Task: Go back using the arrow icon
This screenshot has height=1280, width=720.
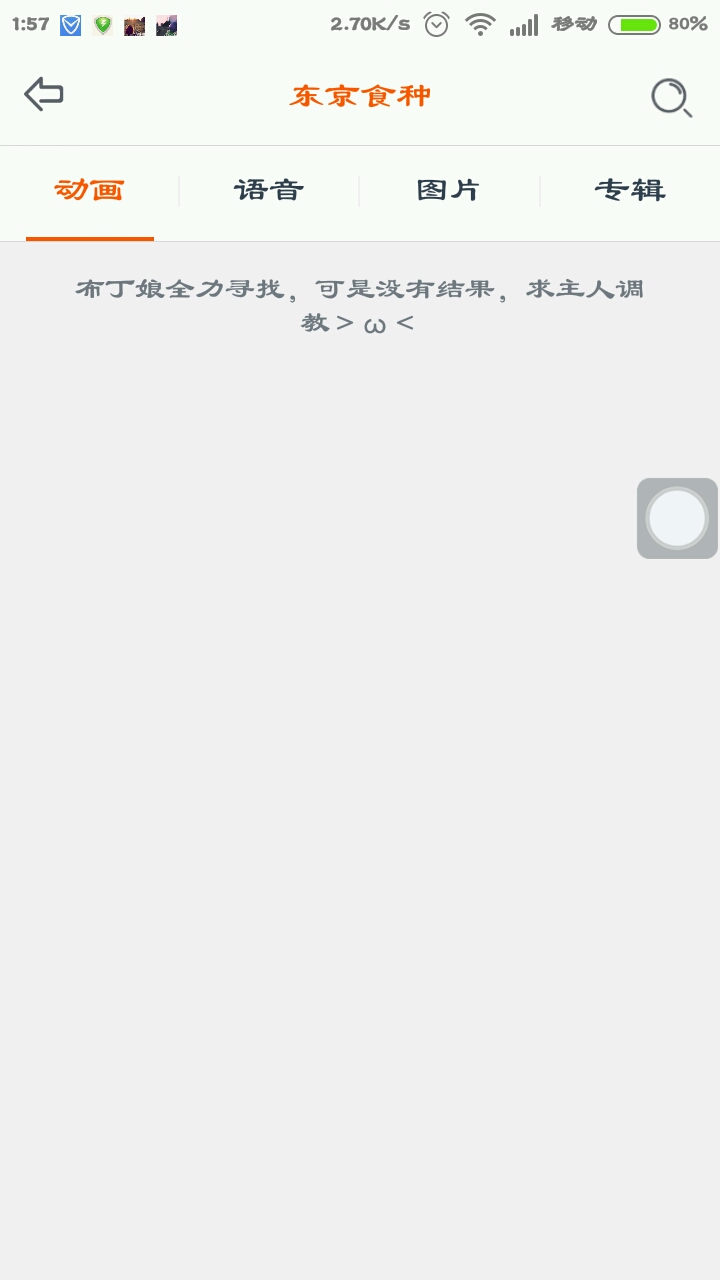Action: pos(44,95)
